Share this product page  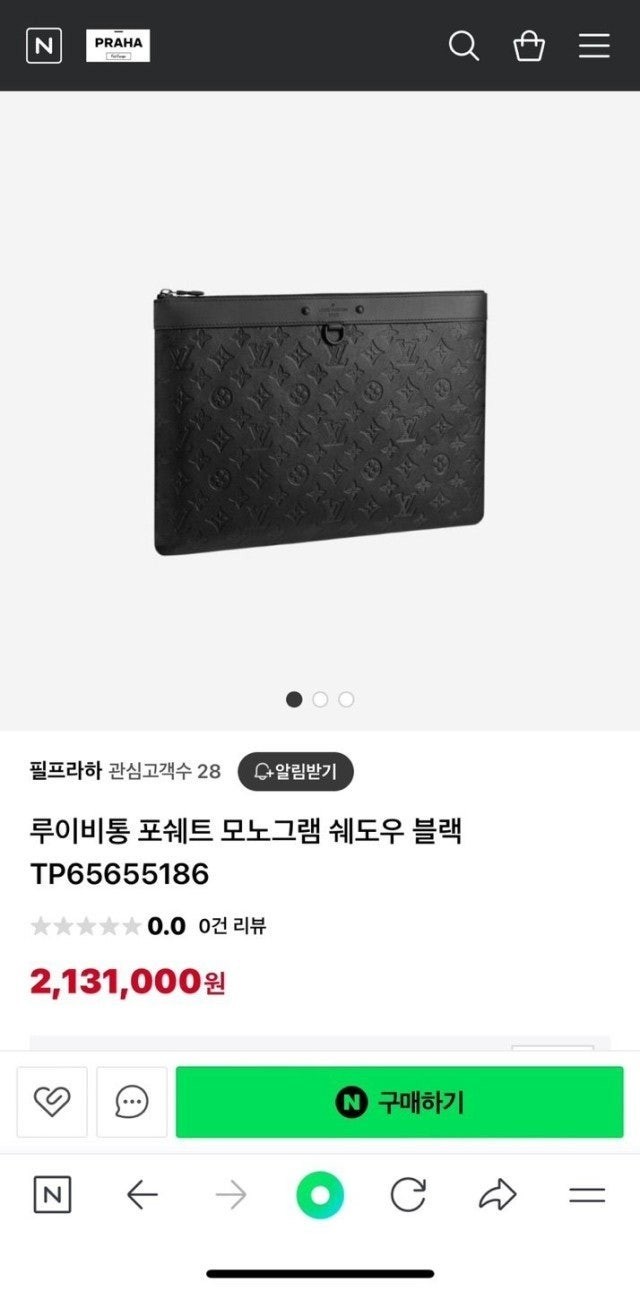click(497, 1195)
